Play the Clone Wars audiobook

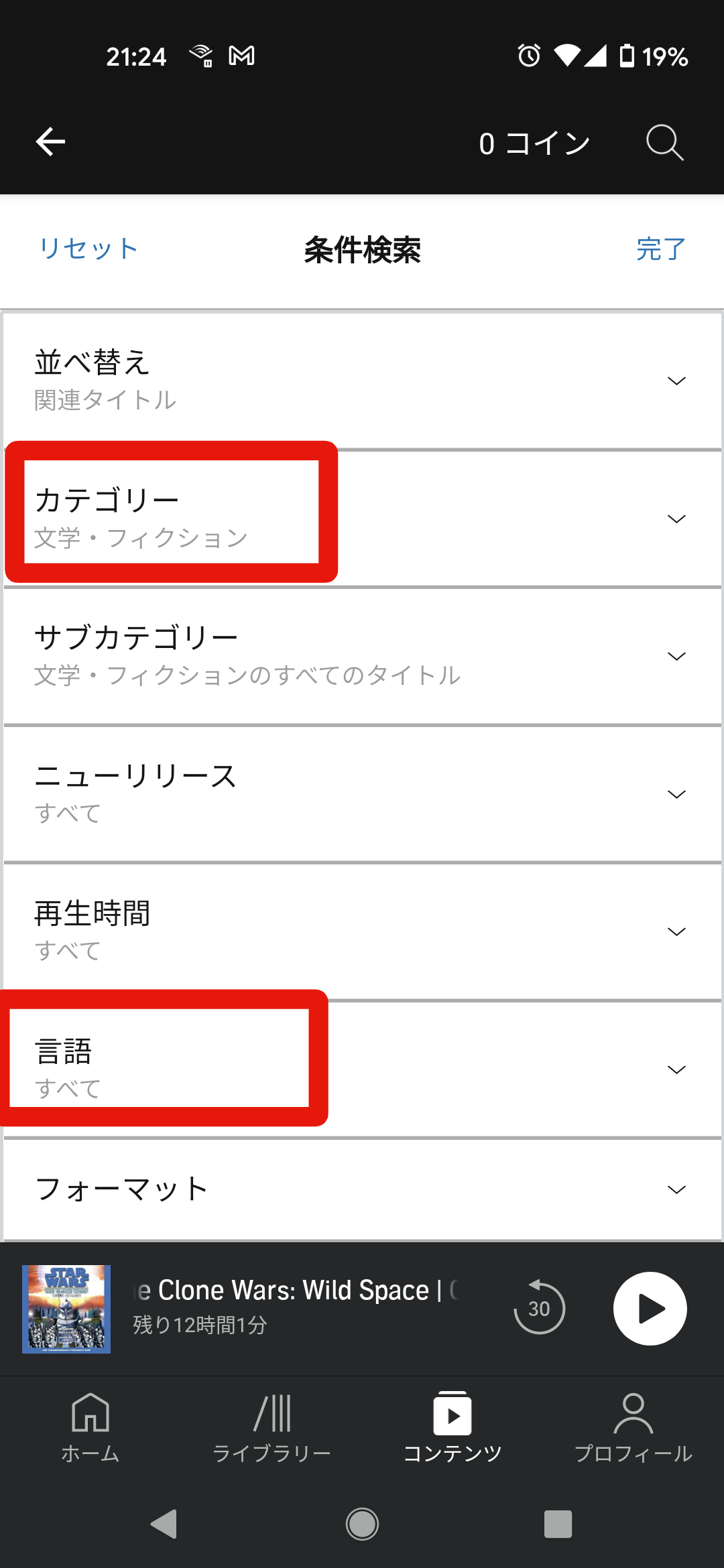tap(650, 1308)
